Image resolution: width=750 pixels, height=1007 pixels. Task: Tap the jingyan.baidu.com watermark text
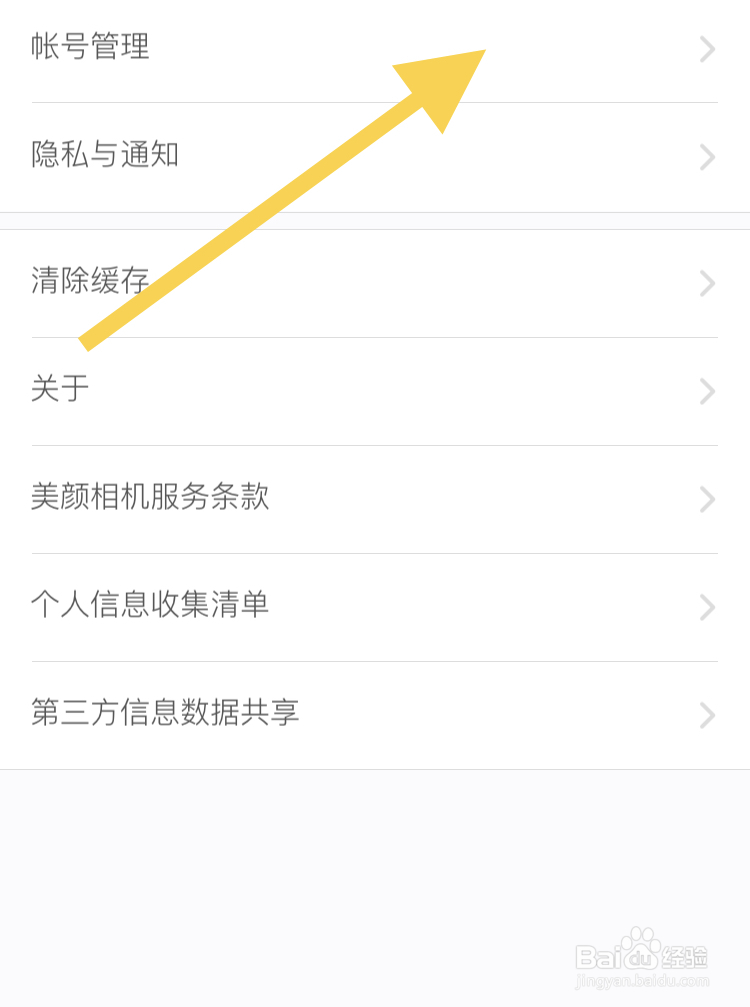pyautogui.click(x=642, y=980)
